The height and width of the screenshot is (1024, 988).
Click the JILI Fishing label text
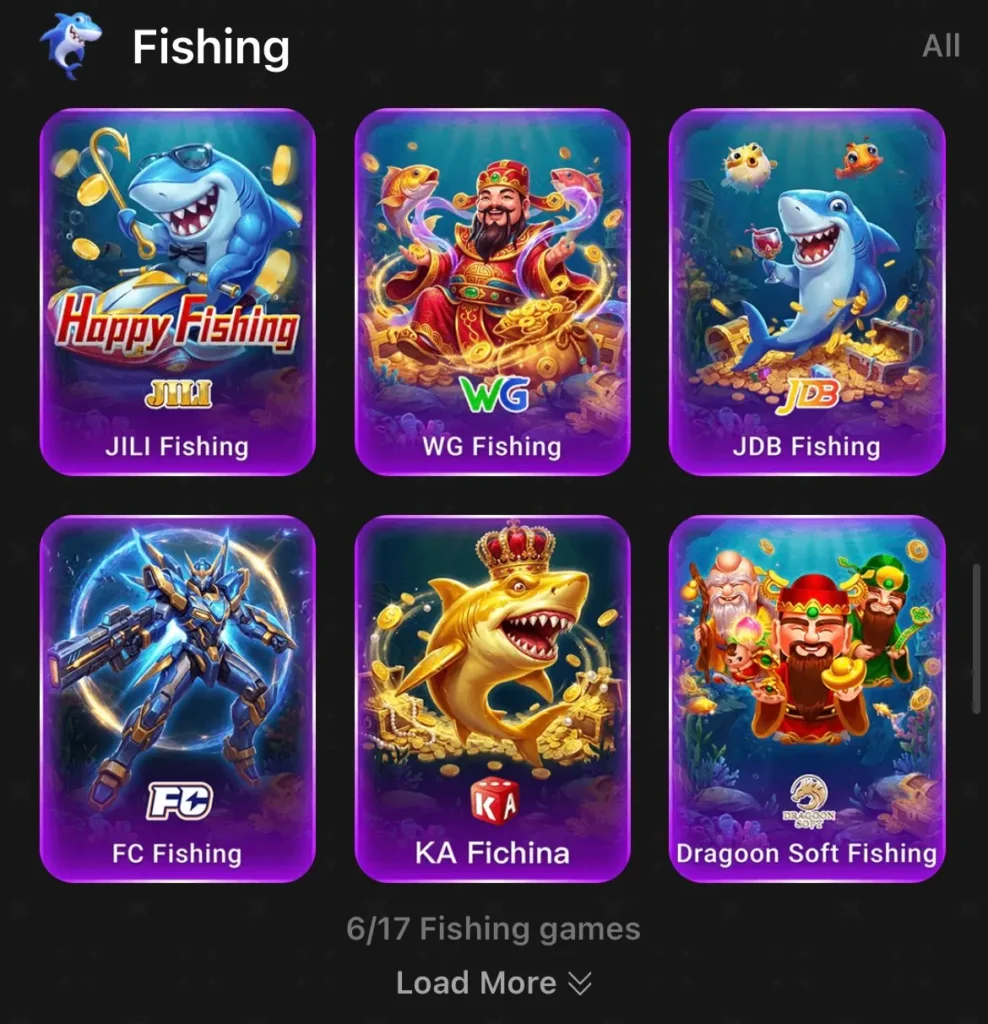[x=180, y=447]
